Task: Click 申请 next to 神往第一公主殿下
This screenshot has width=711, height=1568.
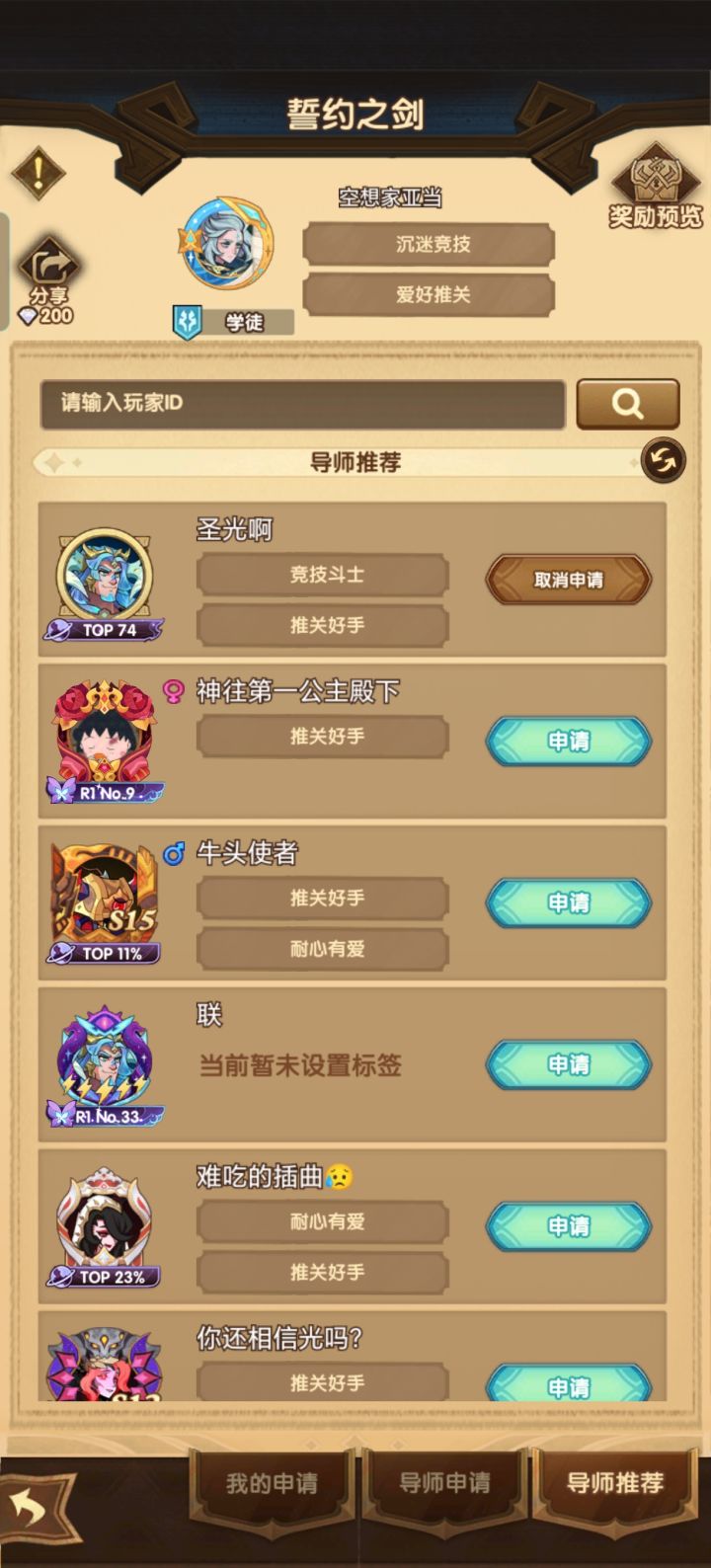Action: tap(567, 742)
